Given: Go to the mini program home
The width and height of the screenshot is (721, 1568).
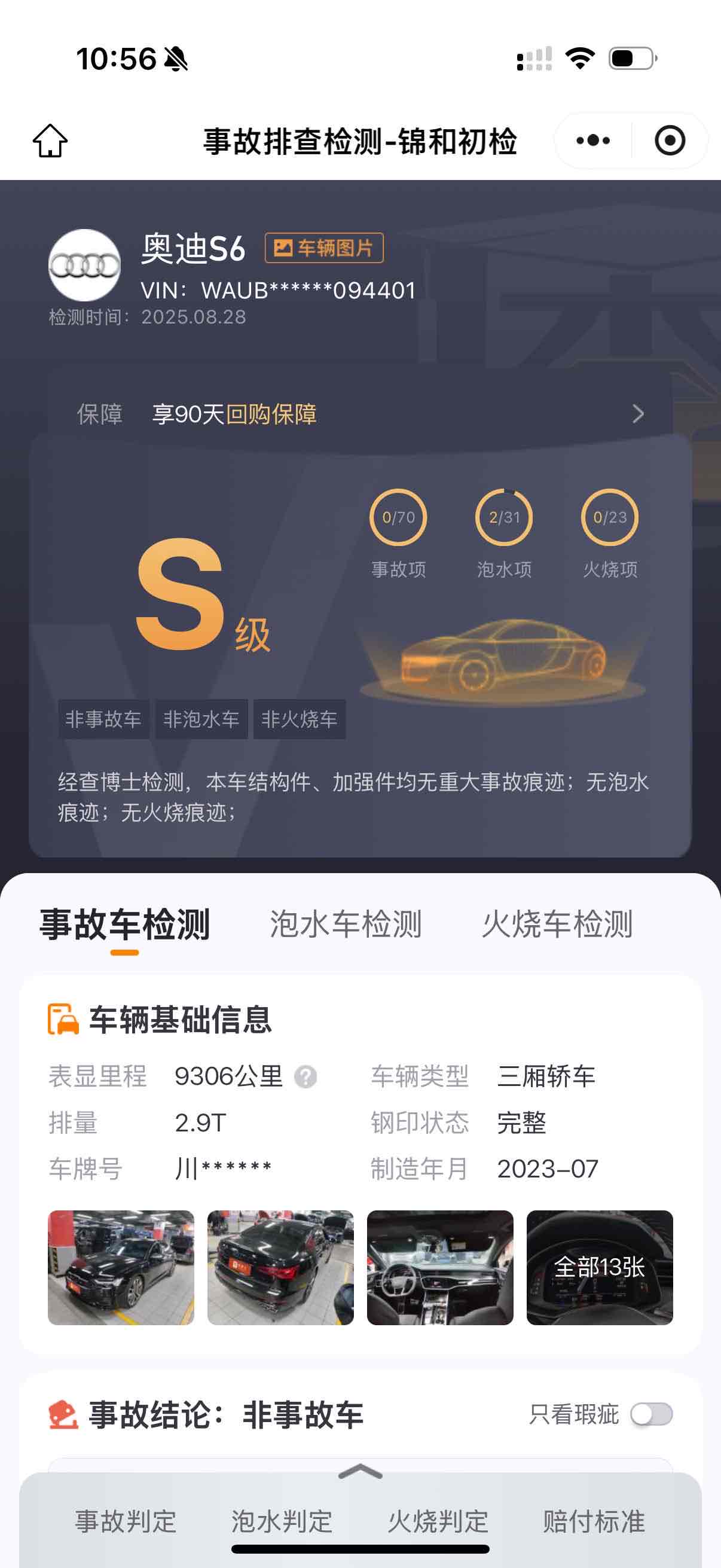Looking at the screenshot, I should coord(50,141).
